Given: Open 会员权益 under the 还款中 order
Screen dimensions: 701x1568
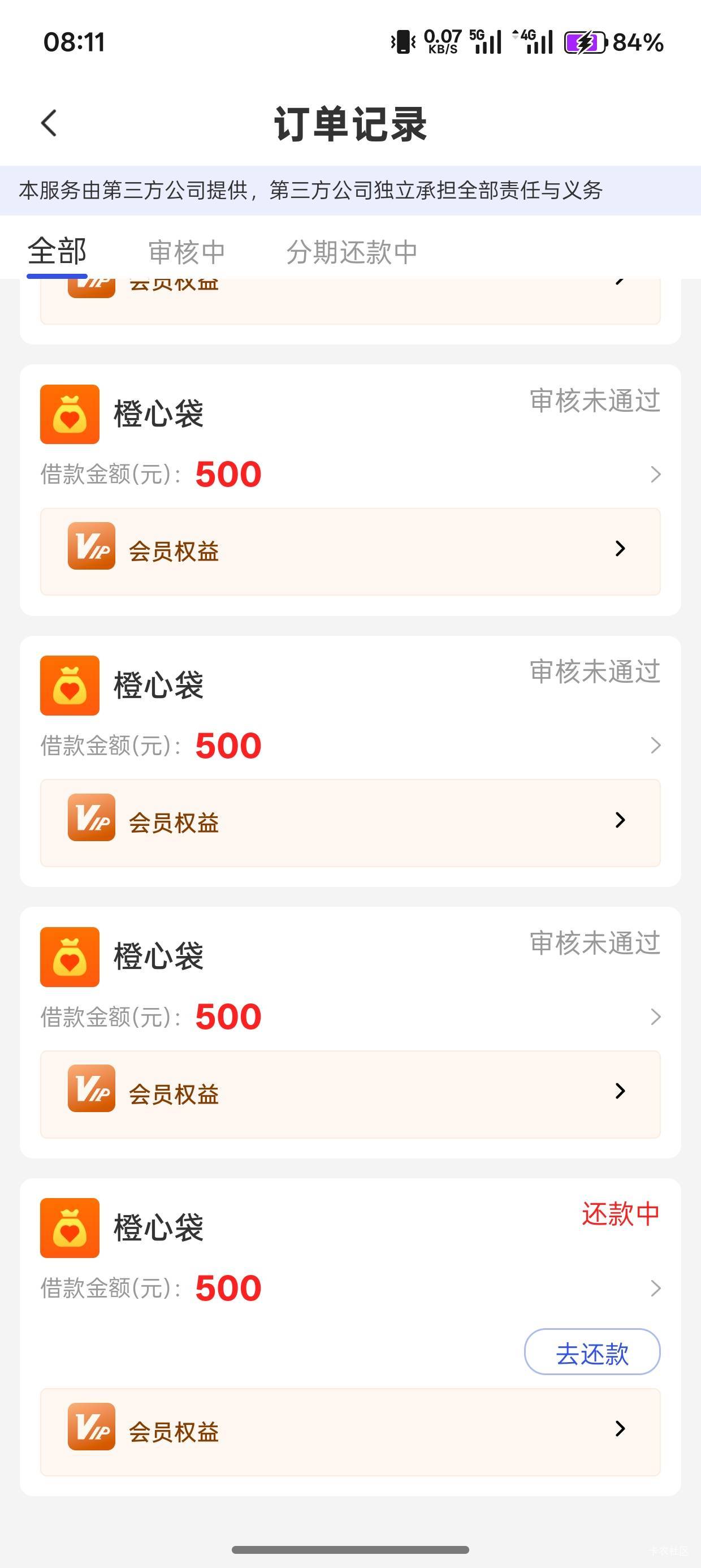Looking at the screenshot, I should point(349,1431).
